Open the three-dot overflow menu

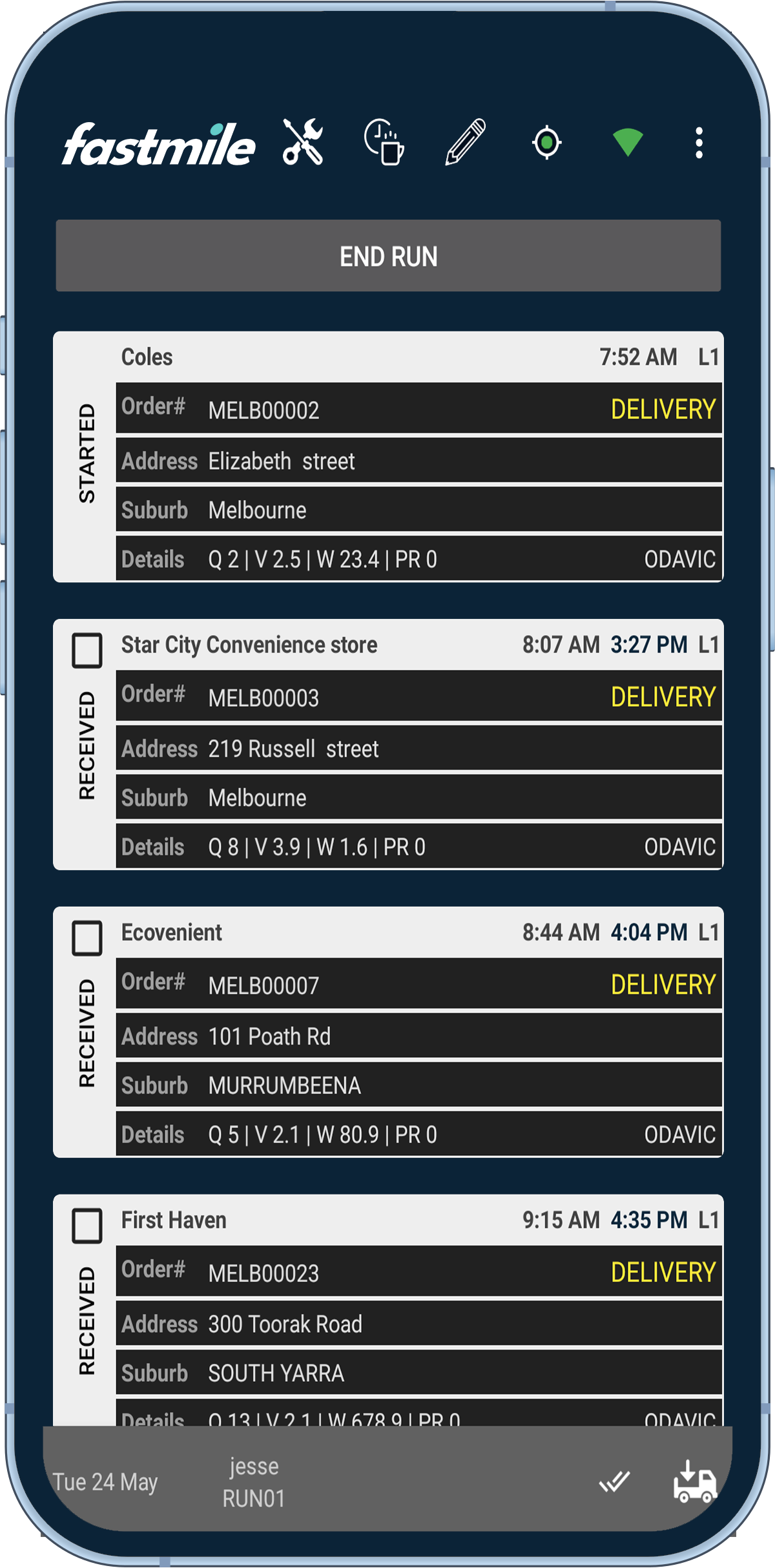click(698, 143)
